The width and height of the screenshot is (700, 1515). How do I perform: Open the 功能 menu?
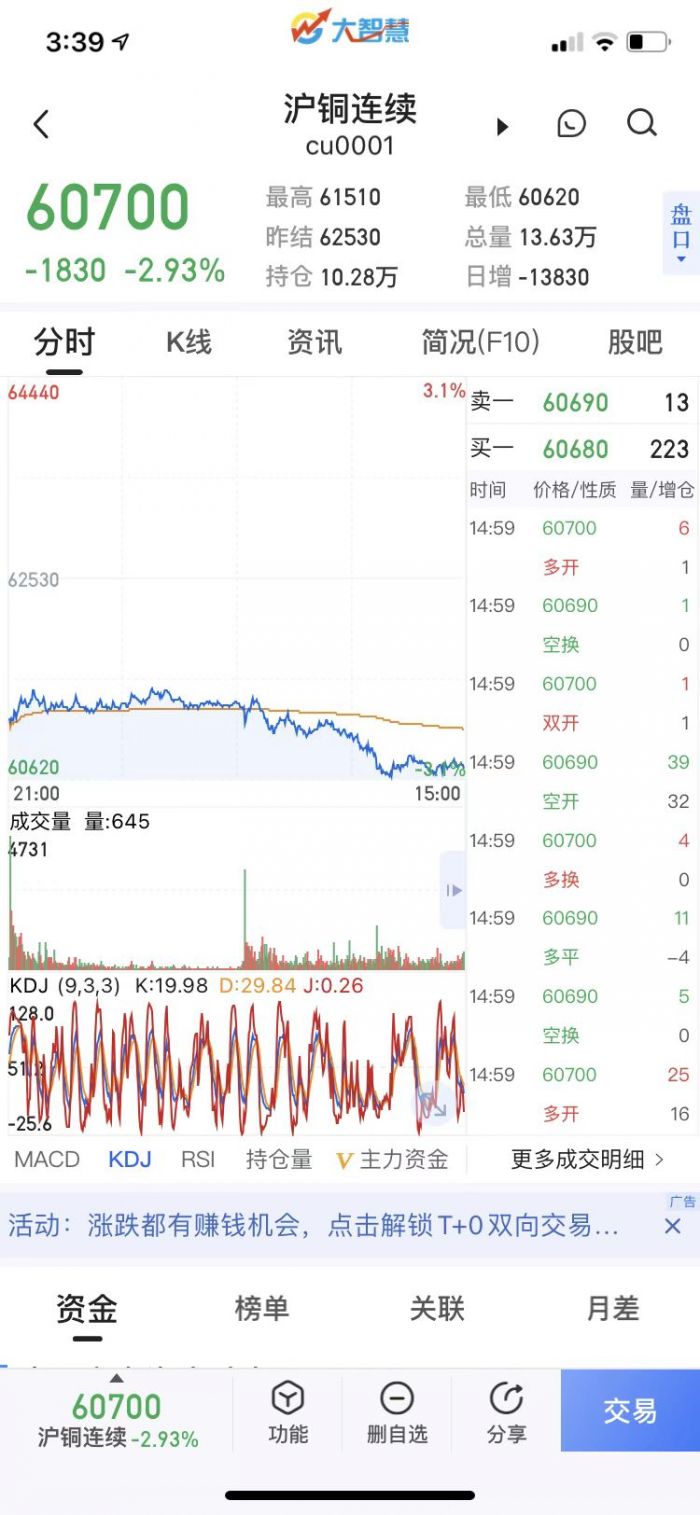[x=288, y=1412]
